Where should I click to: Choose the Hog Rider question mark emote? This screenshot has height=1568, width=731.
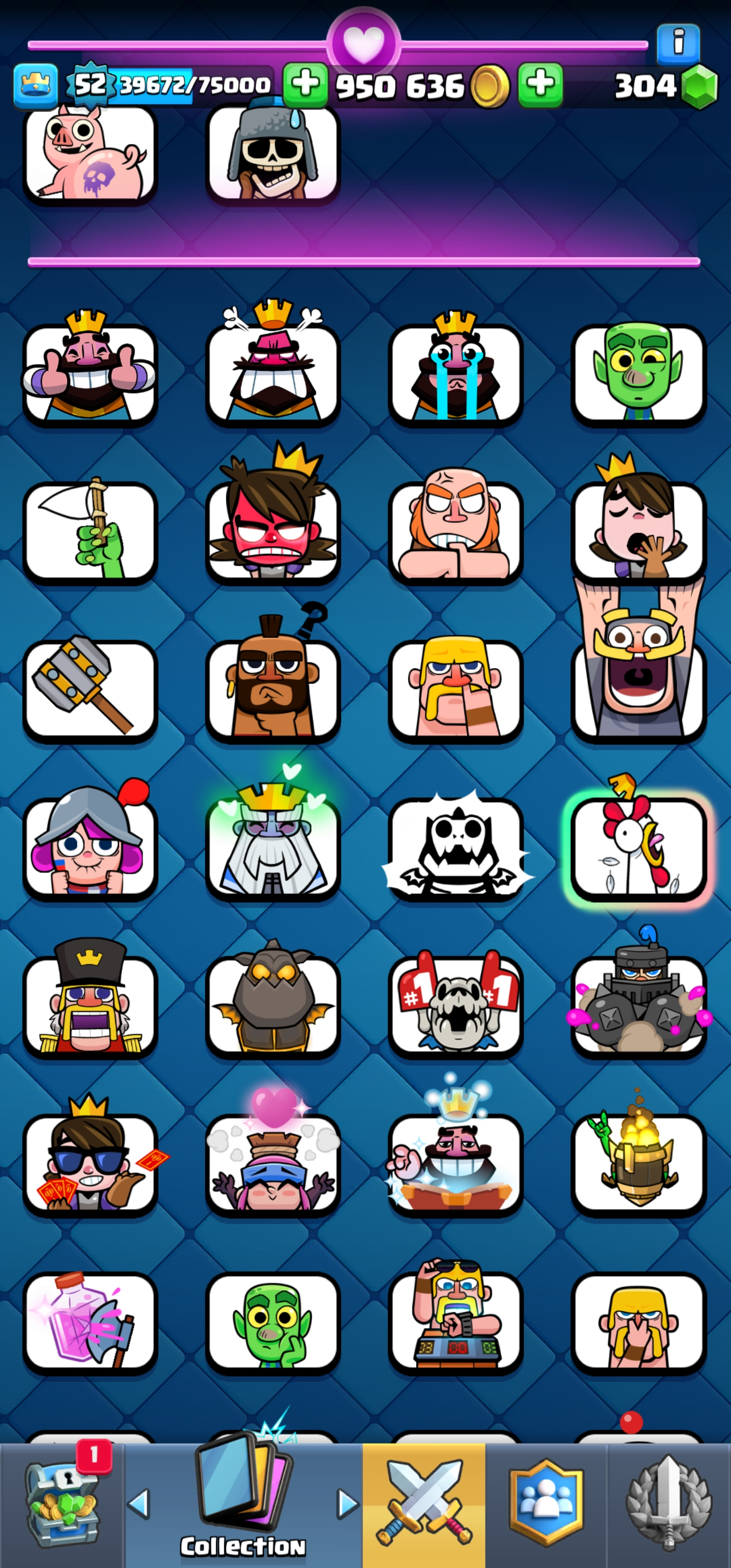click(x=273, y=689)
